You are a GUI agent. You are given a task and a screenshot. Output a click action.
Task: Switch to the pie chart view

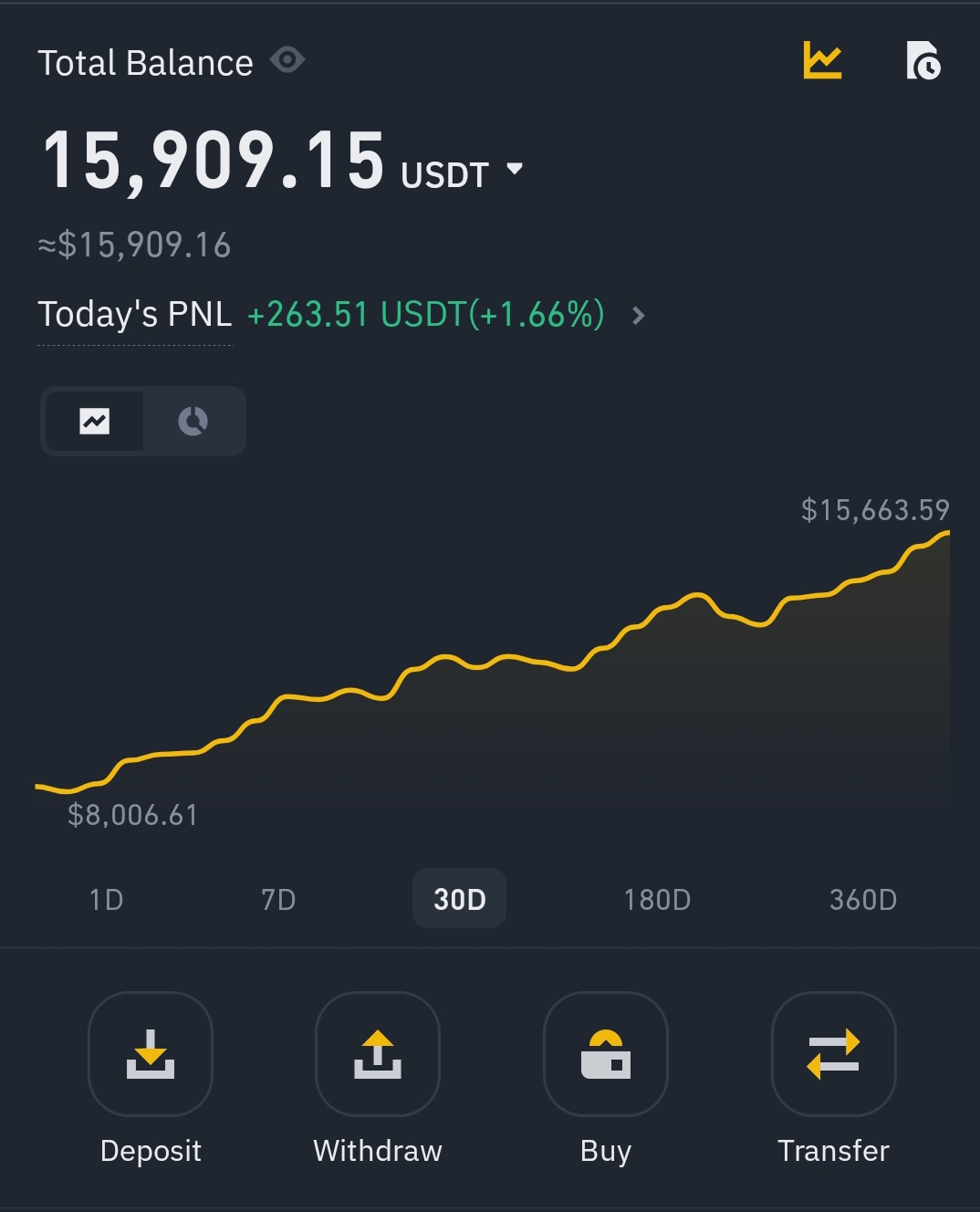pyautogui.click(x=193, y=421)
